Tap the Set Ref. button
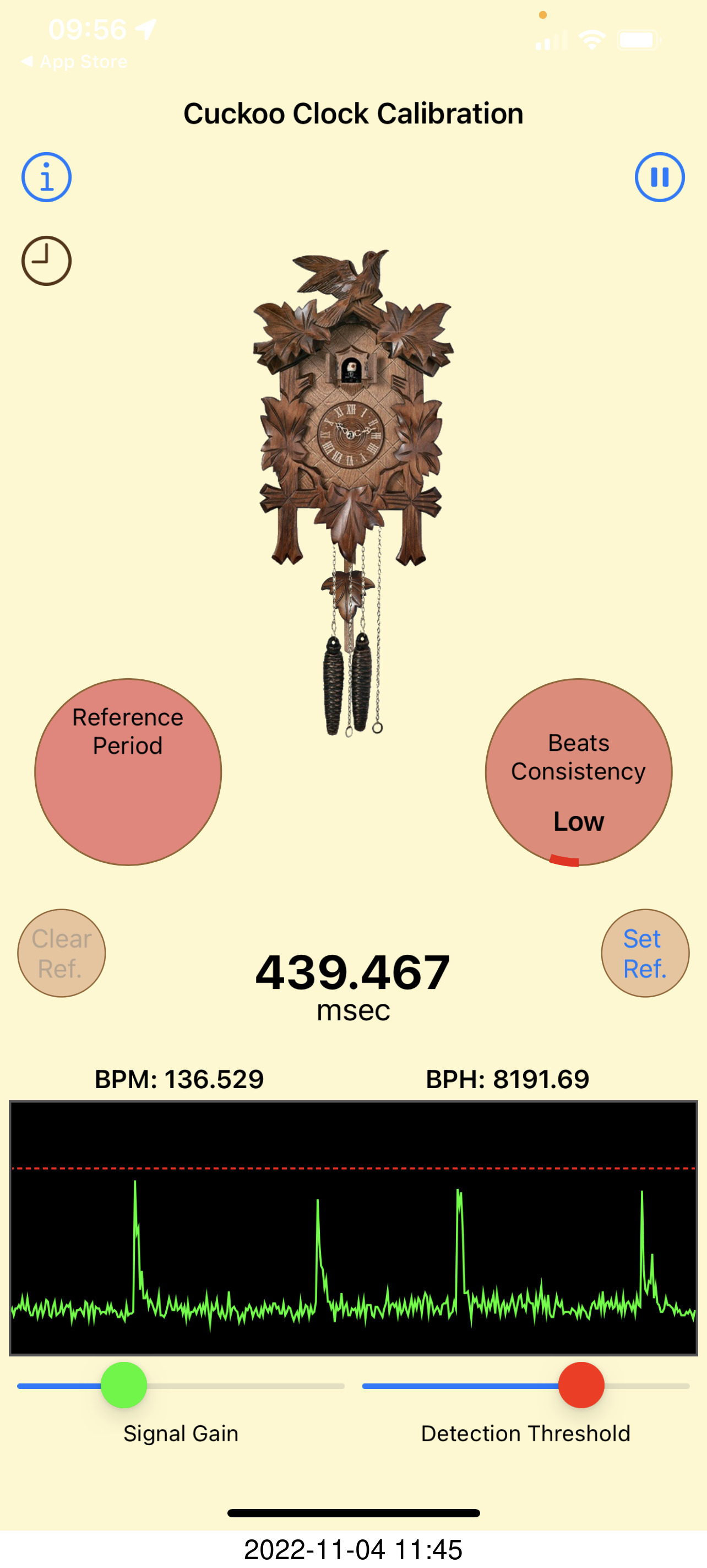Image resolution: width=707 pixels, height=1568 pixels. tap(645, 953)
